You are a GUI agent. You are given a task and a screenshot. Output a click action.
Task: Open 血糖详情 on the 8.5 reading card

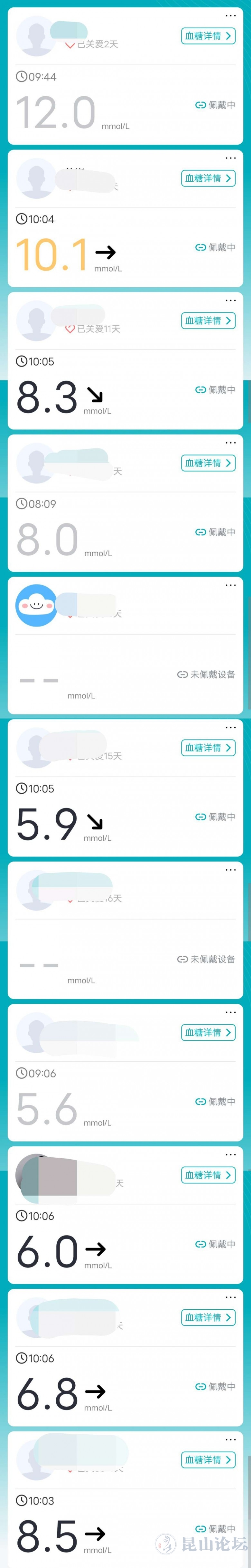click(208, 1460)
